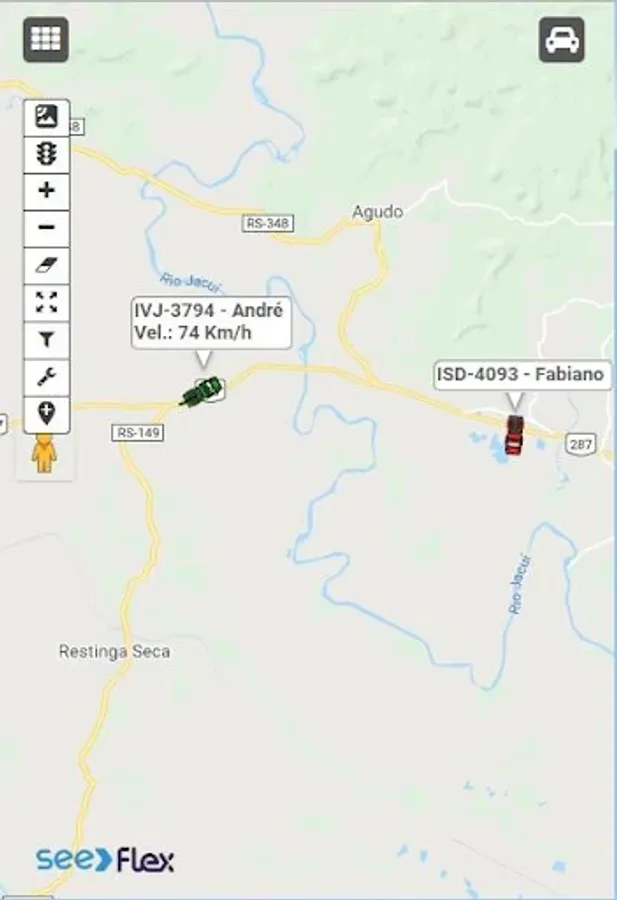Toggle the traffic light layer
The image size is (617, 900).
click(x=46, y=154)
